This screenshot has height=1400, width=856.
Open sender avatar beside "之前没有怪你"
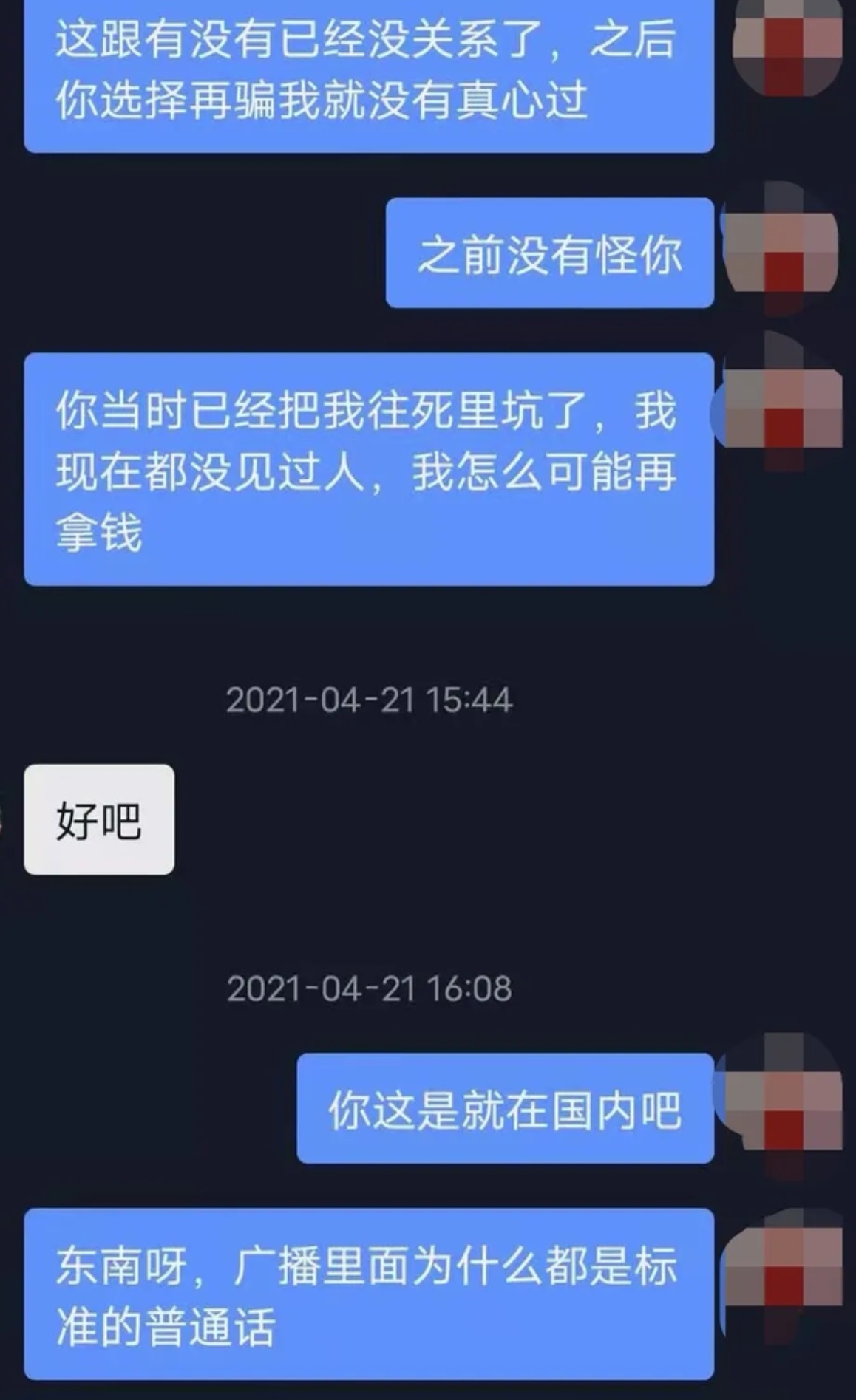point(784,247)
